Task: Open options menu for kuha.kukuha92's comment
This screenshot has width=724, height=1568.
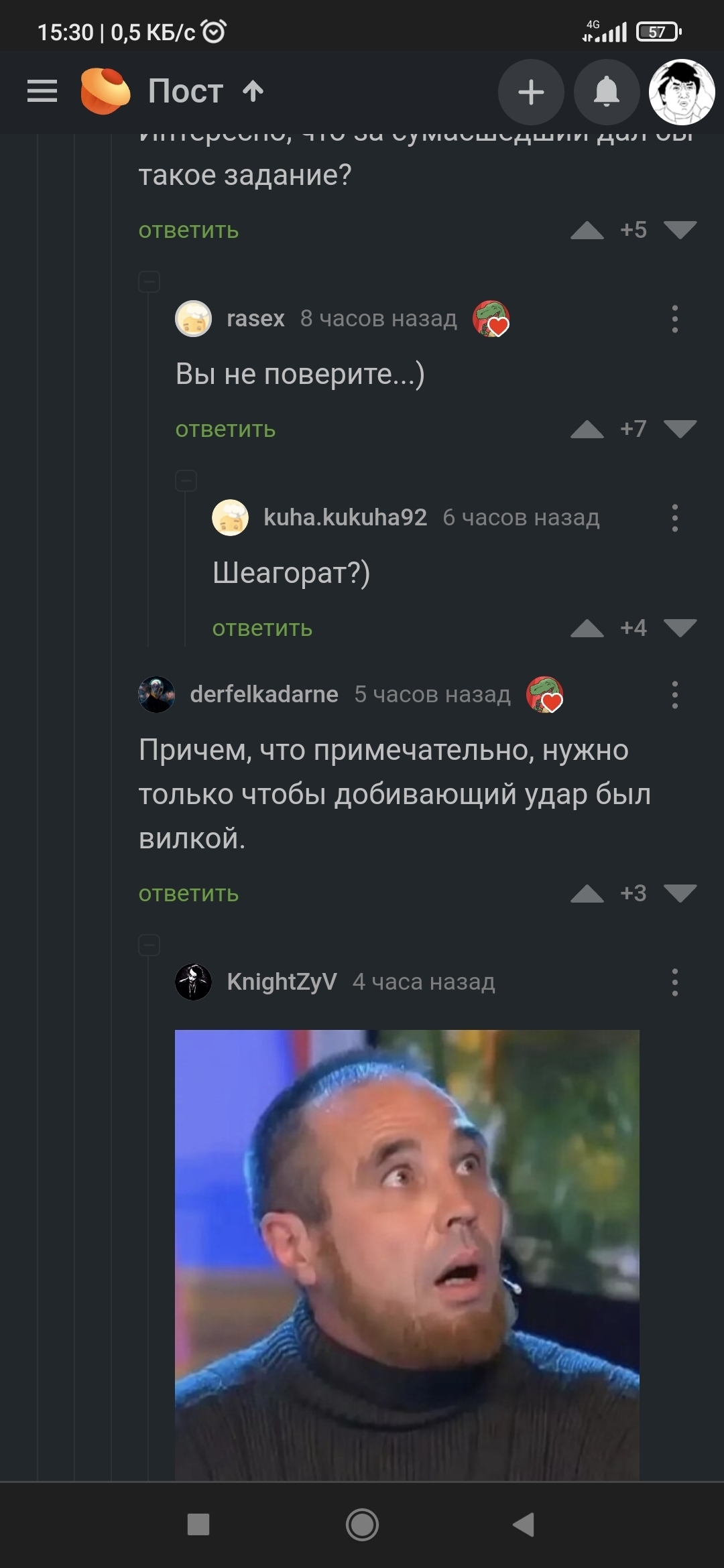Action: click(674, 518)
